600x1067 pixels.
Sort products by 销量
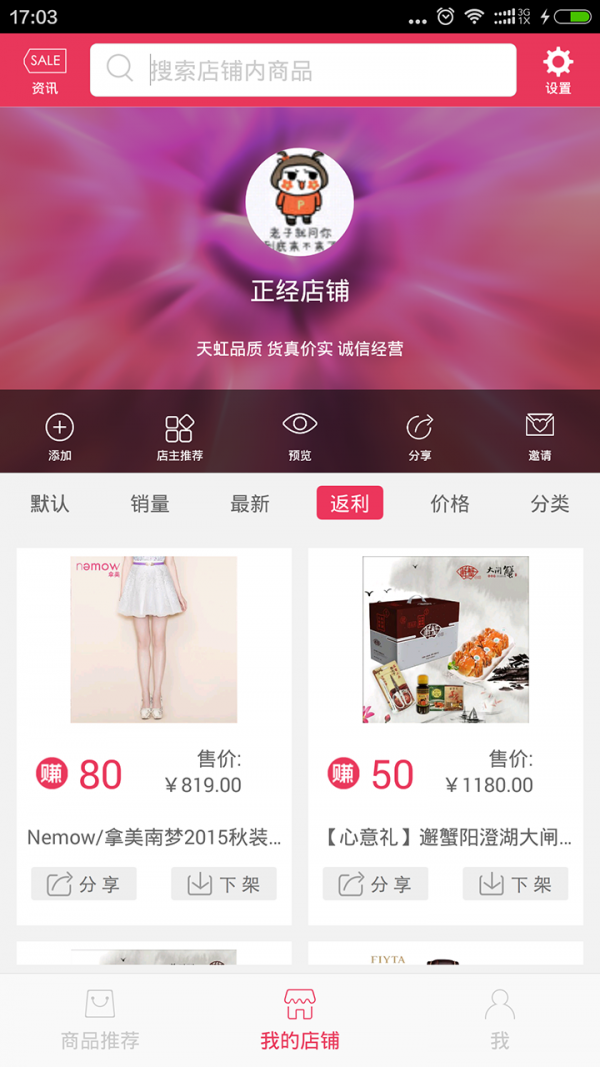(150, 503)
